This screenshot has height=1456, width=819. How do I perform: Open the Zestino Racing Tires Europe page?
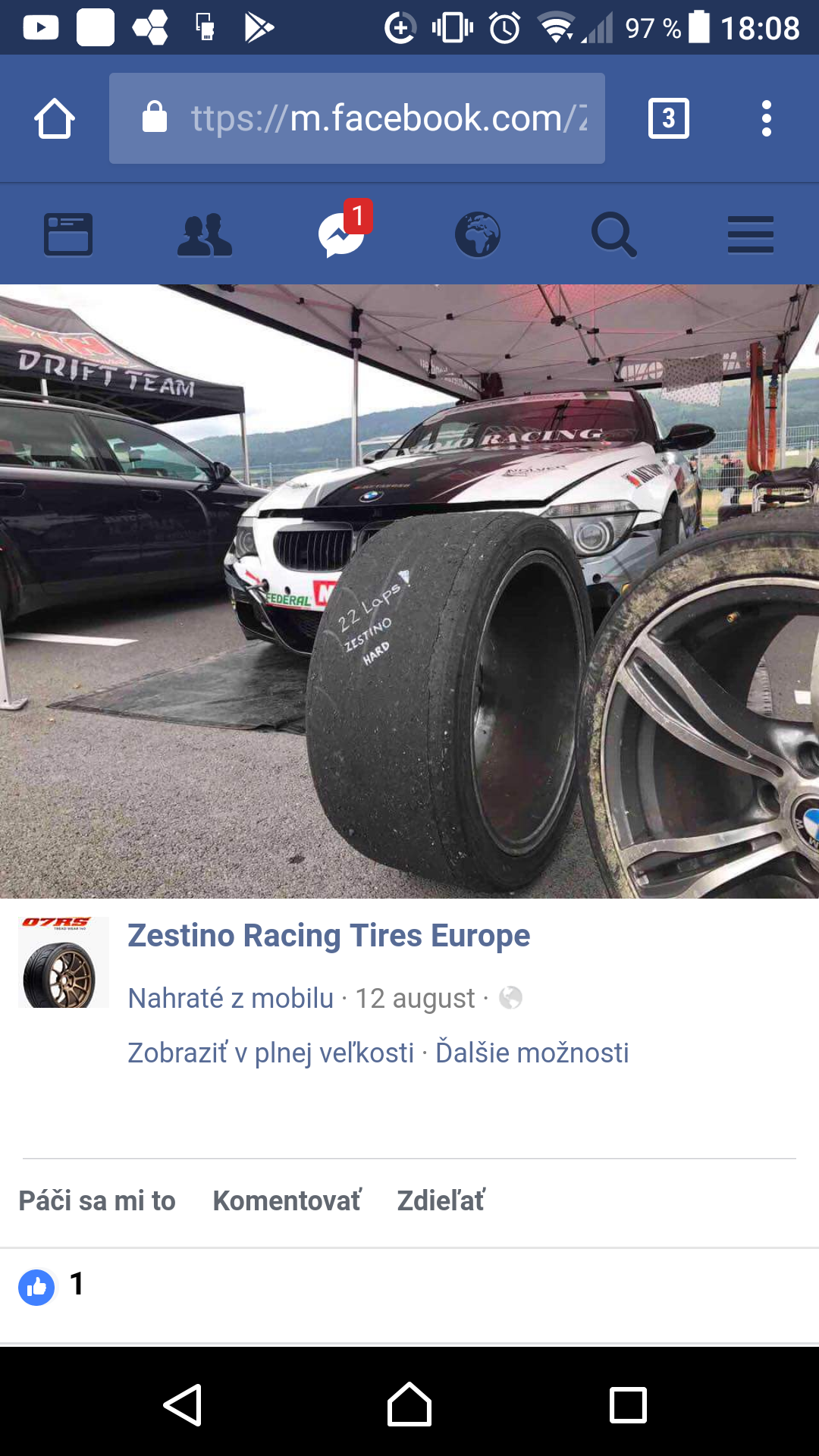(328, 936)
